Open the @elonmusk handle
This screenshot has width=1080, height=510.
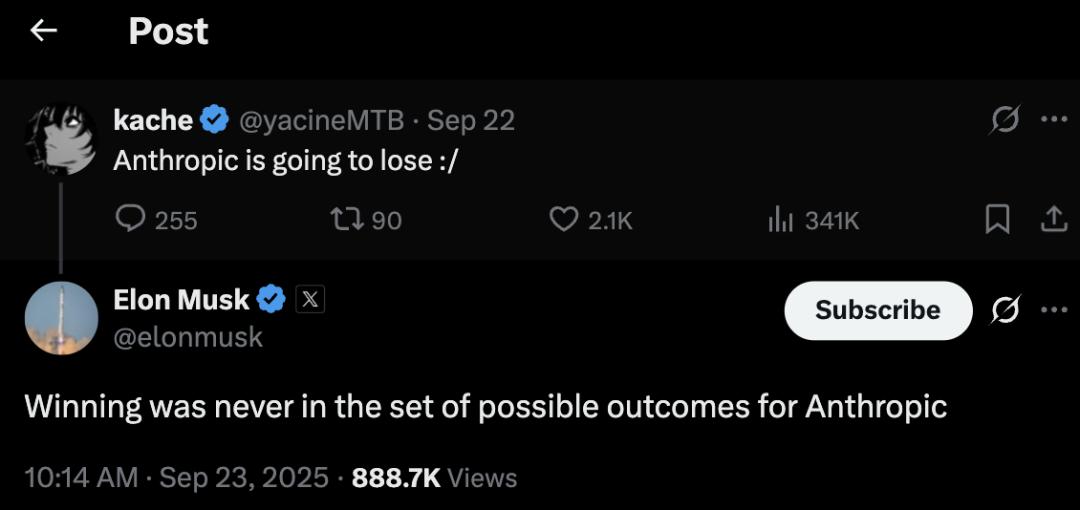[188, 337]
